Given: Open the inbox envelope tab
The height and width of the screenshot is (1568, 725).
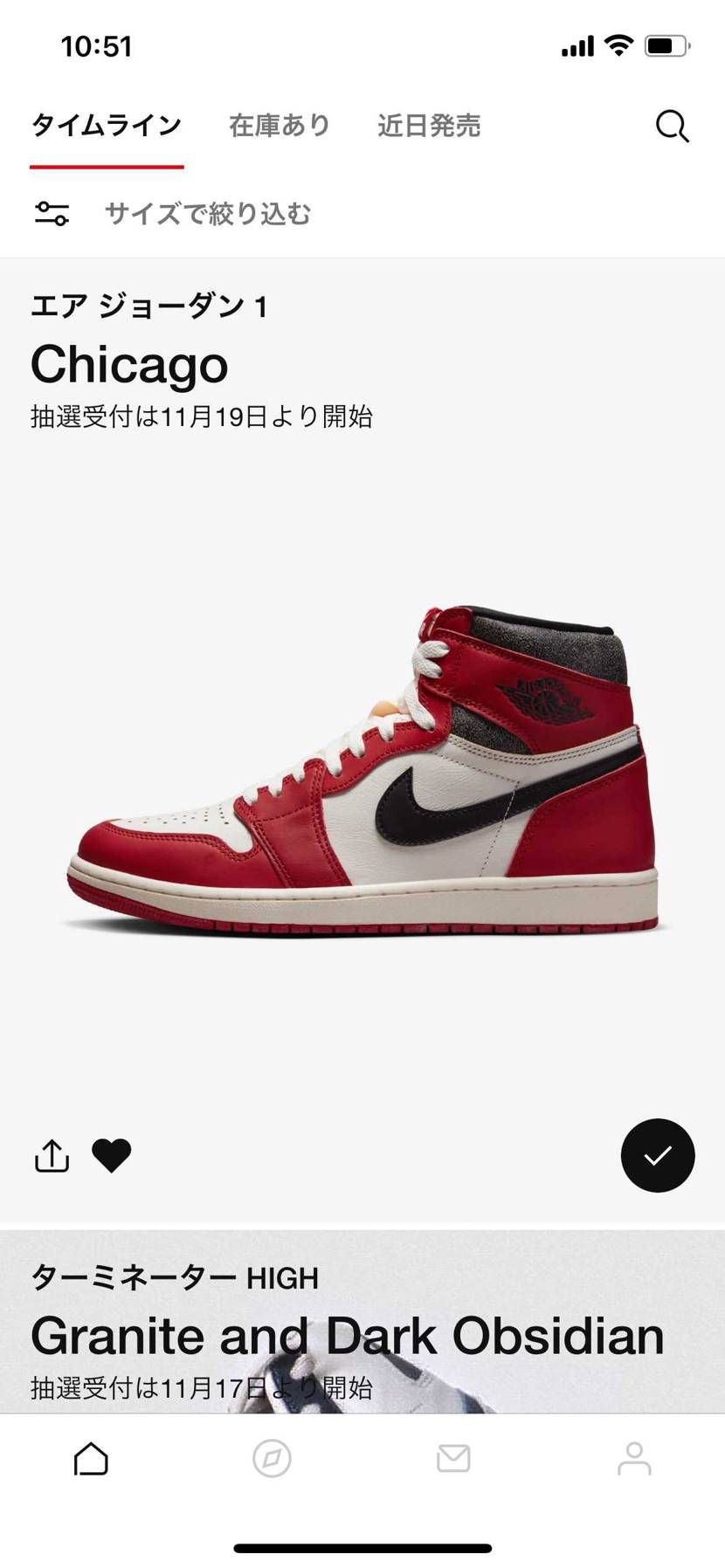Looking at the screenshot, I should (453, 1459).
